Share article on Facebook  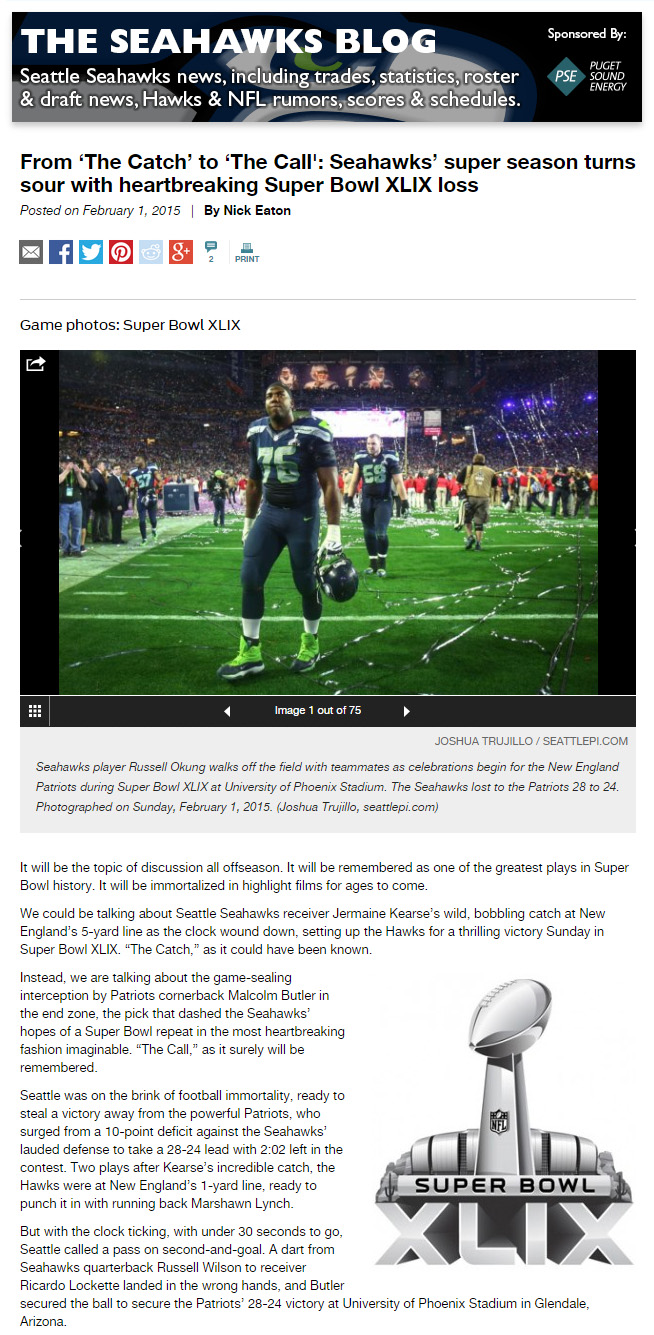click(61, 252)
